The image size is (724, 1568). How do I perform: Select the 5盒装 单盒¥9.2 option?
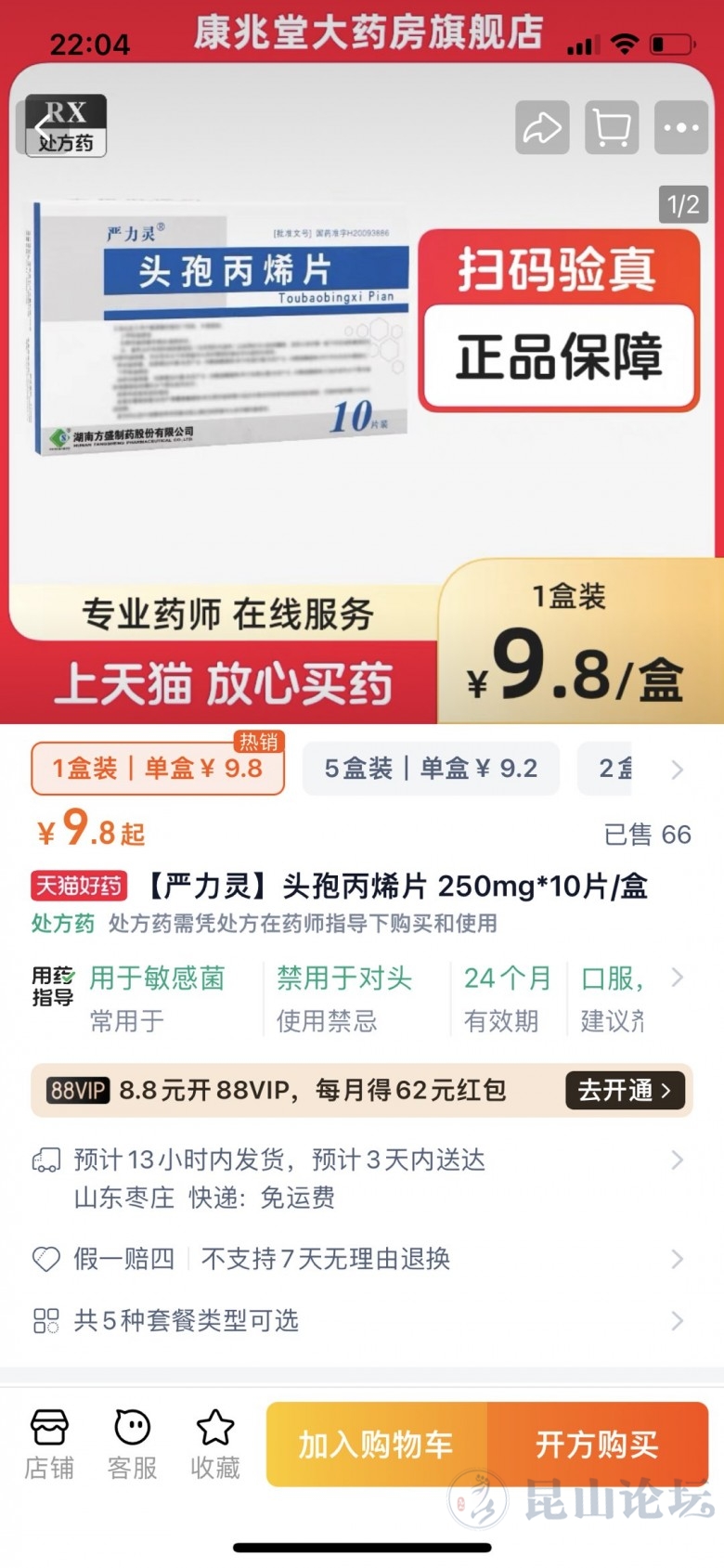[431, 769]
